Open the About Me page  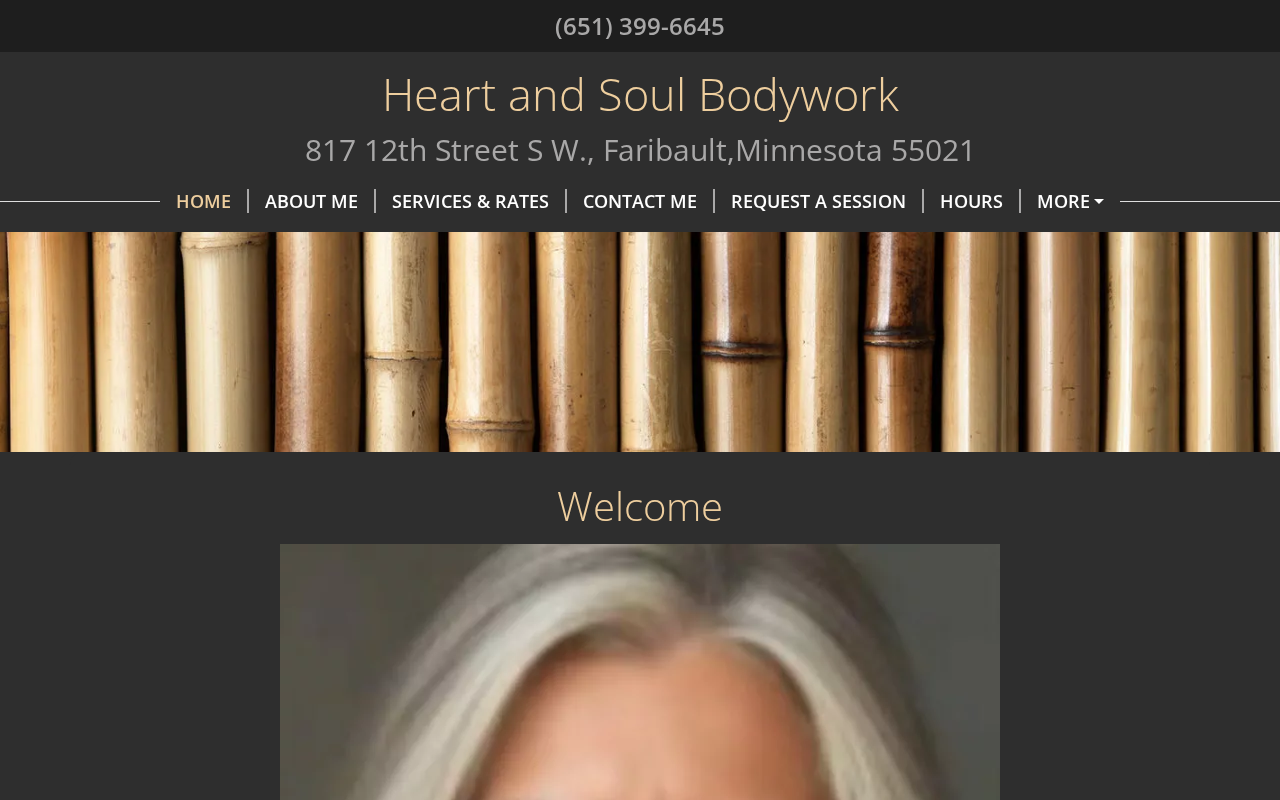click(311, 201)
